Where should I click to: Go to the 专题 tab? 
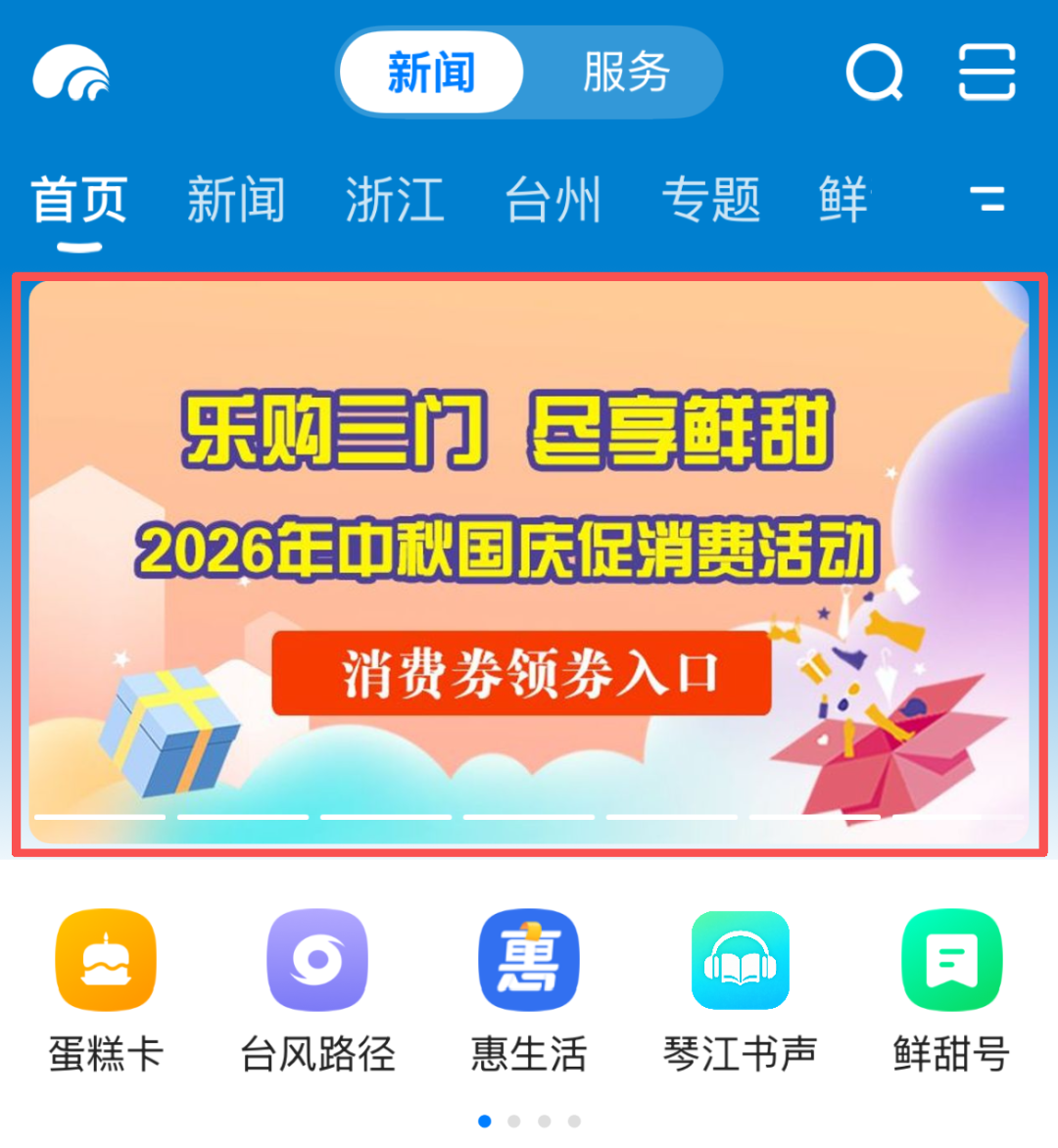(711, 199)
